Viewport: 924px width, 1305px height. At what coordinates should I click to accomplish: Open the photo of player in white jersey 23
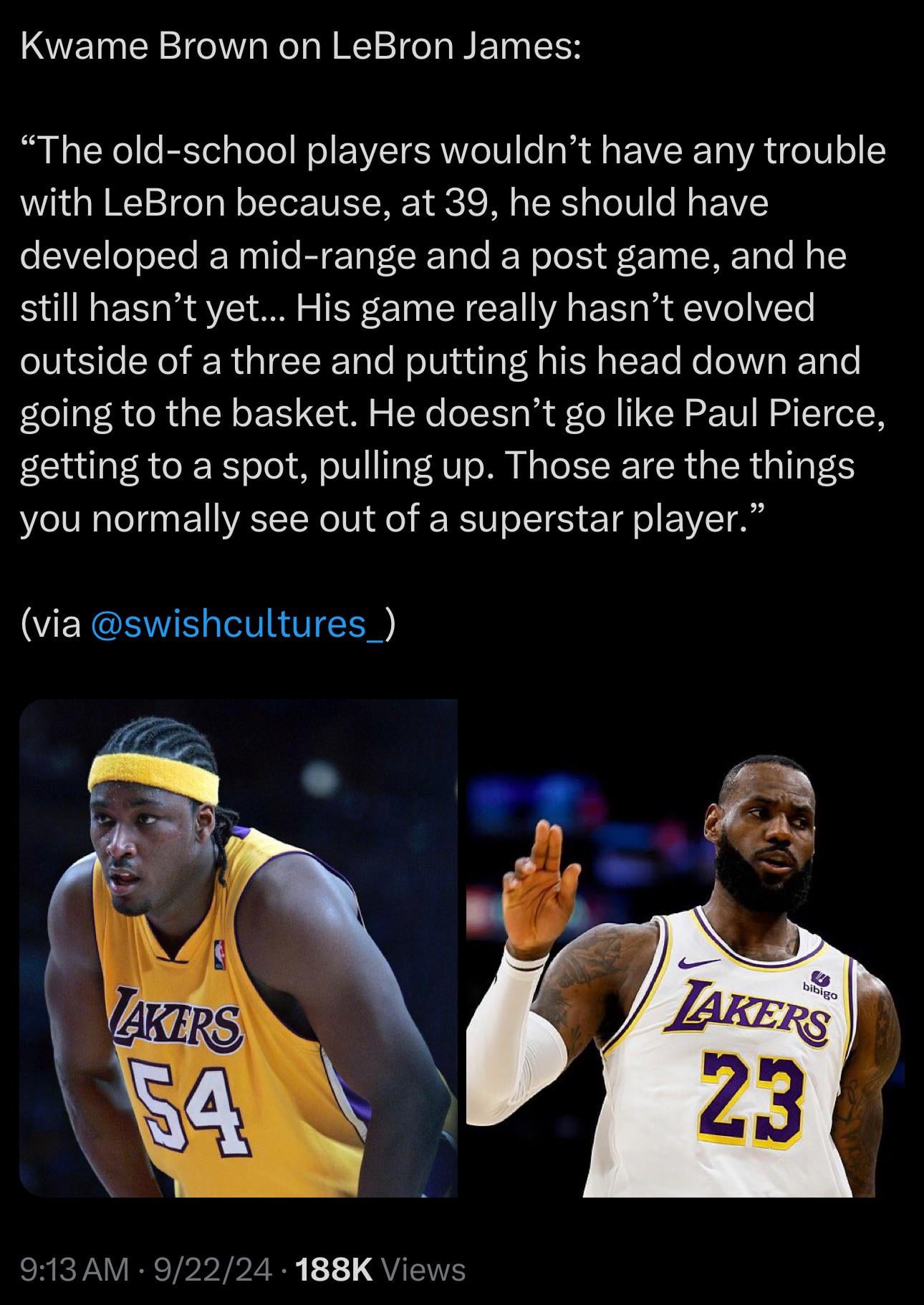point(684,948)
